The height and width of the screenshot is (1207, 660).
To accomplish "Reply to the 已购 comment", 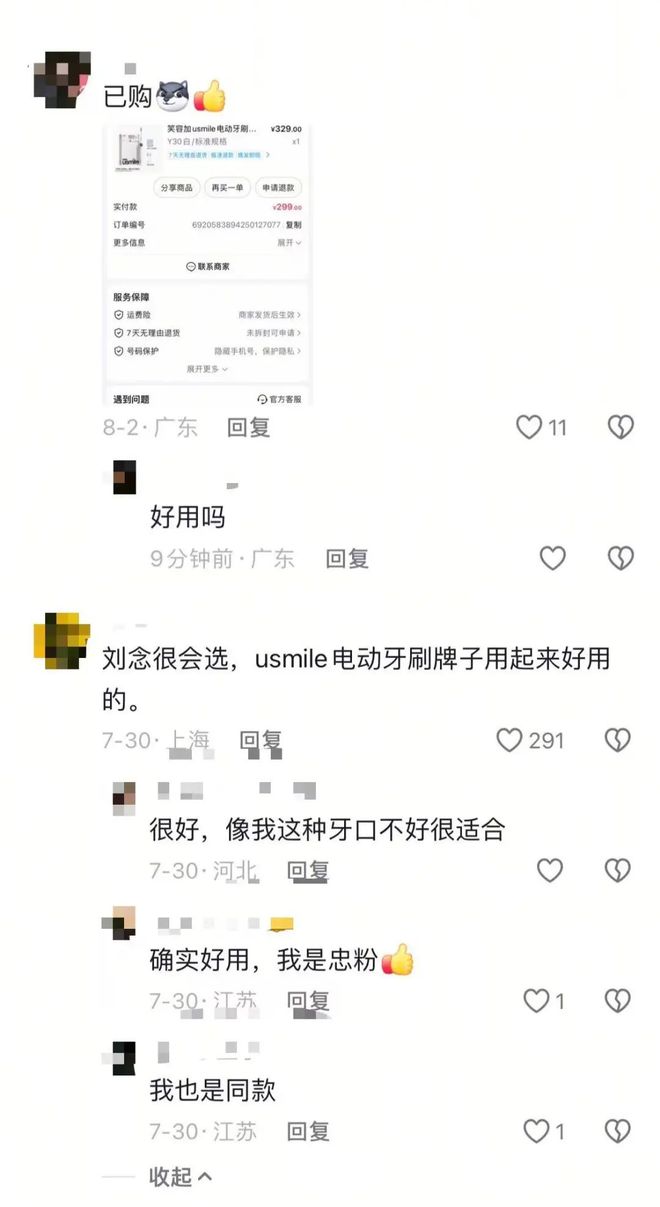I will pyautogui.click(x=248, y=428).
